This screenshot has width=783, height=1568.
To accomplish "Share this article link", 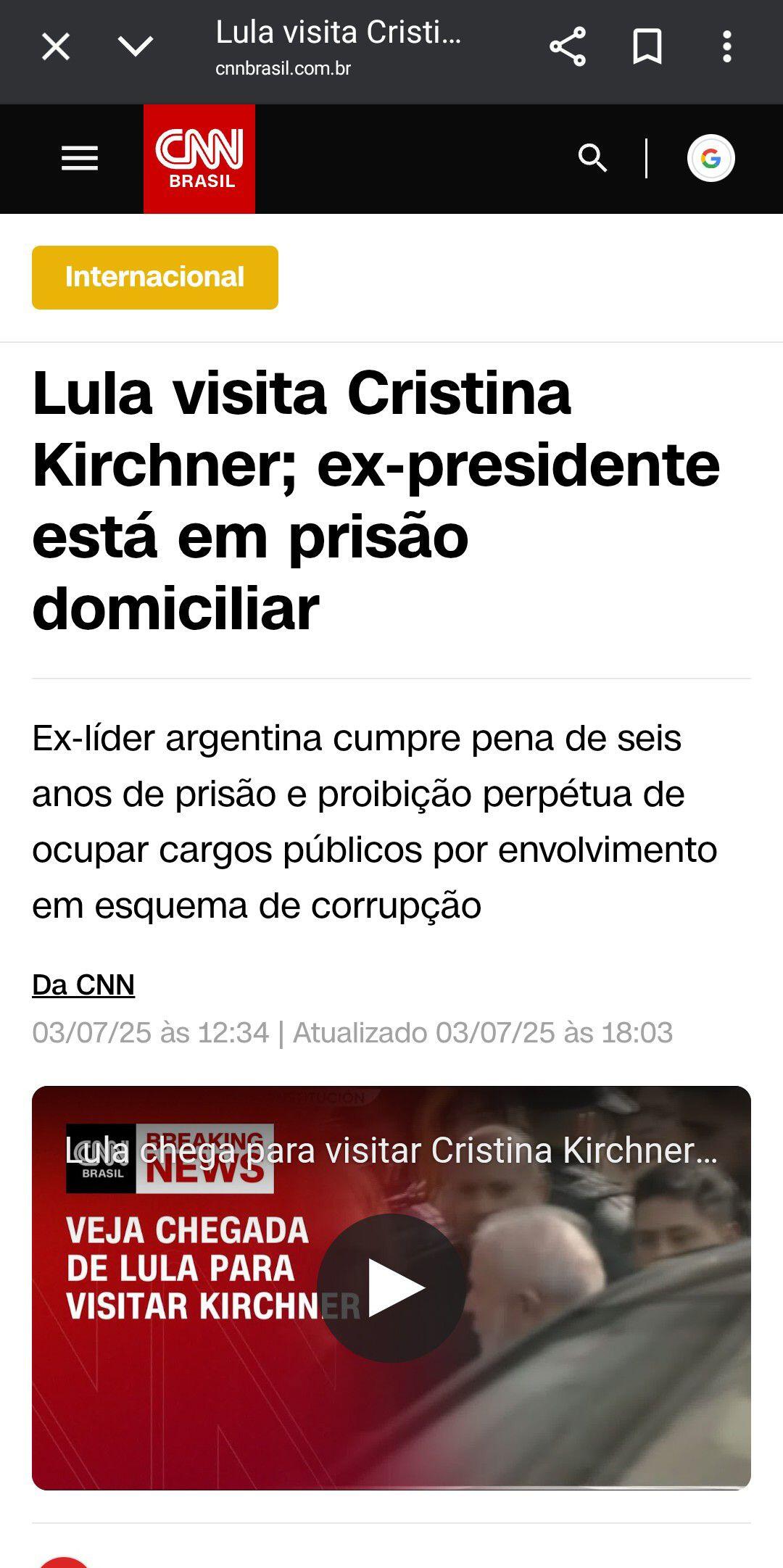I will point(568,47).
